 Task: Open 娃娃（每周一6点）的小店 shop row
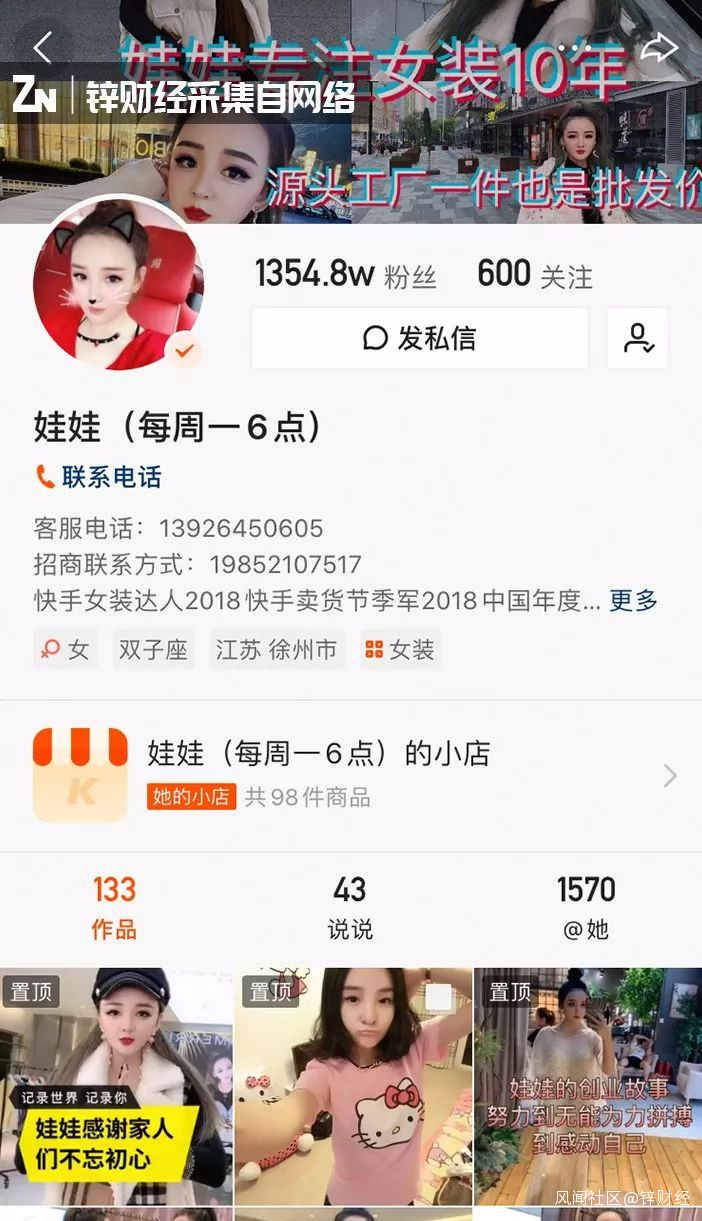[x=350, y=775]
